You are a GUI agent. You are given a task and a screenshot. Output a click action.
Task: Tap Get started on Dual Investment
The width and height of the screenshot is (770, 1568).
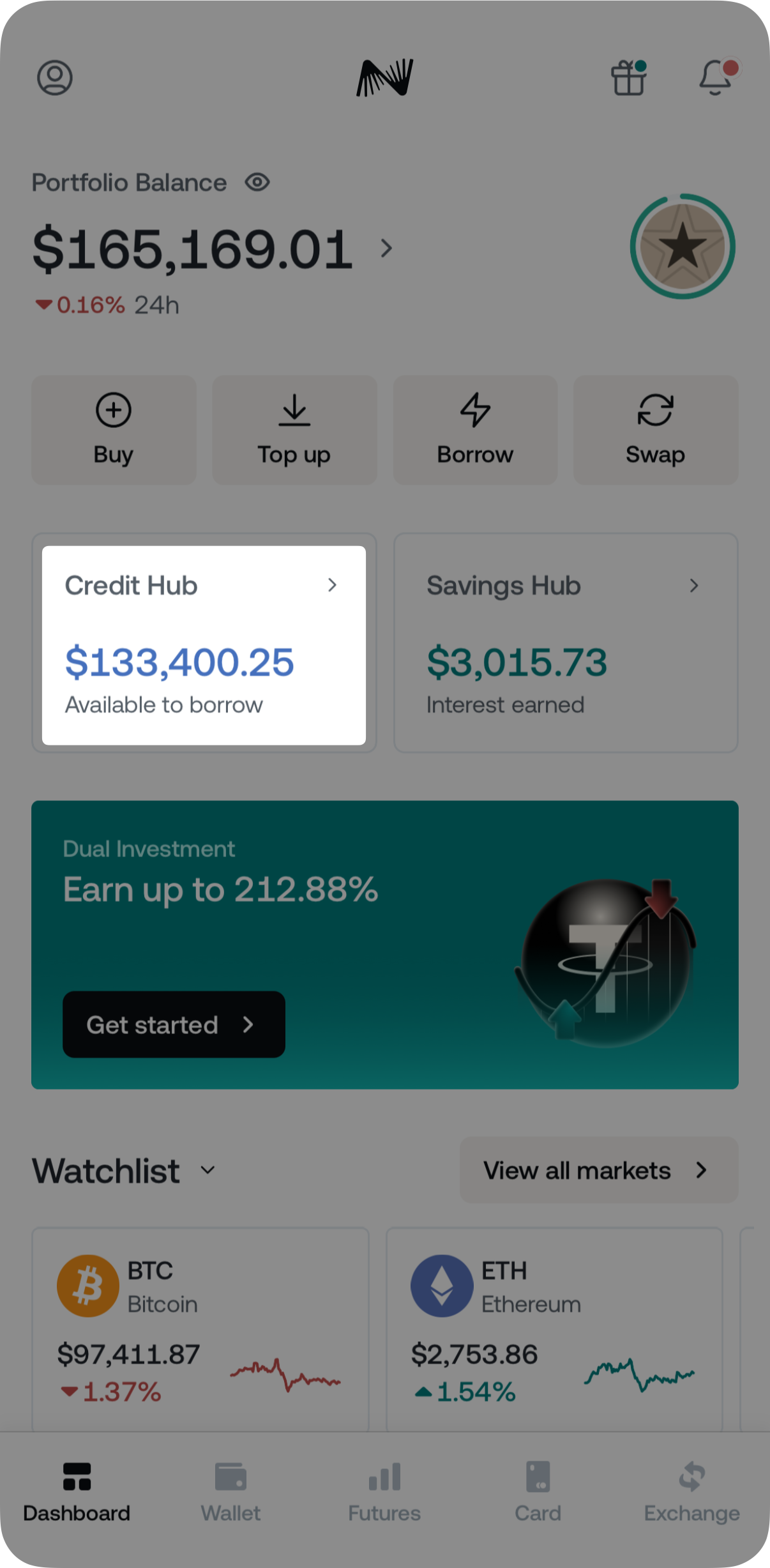click(x=174, y=1024)
